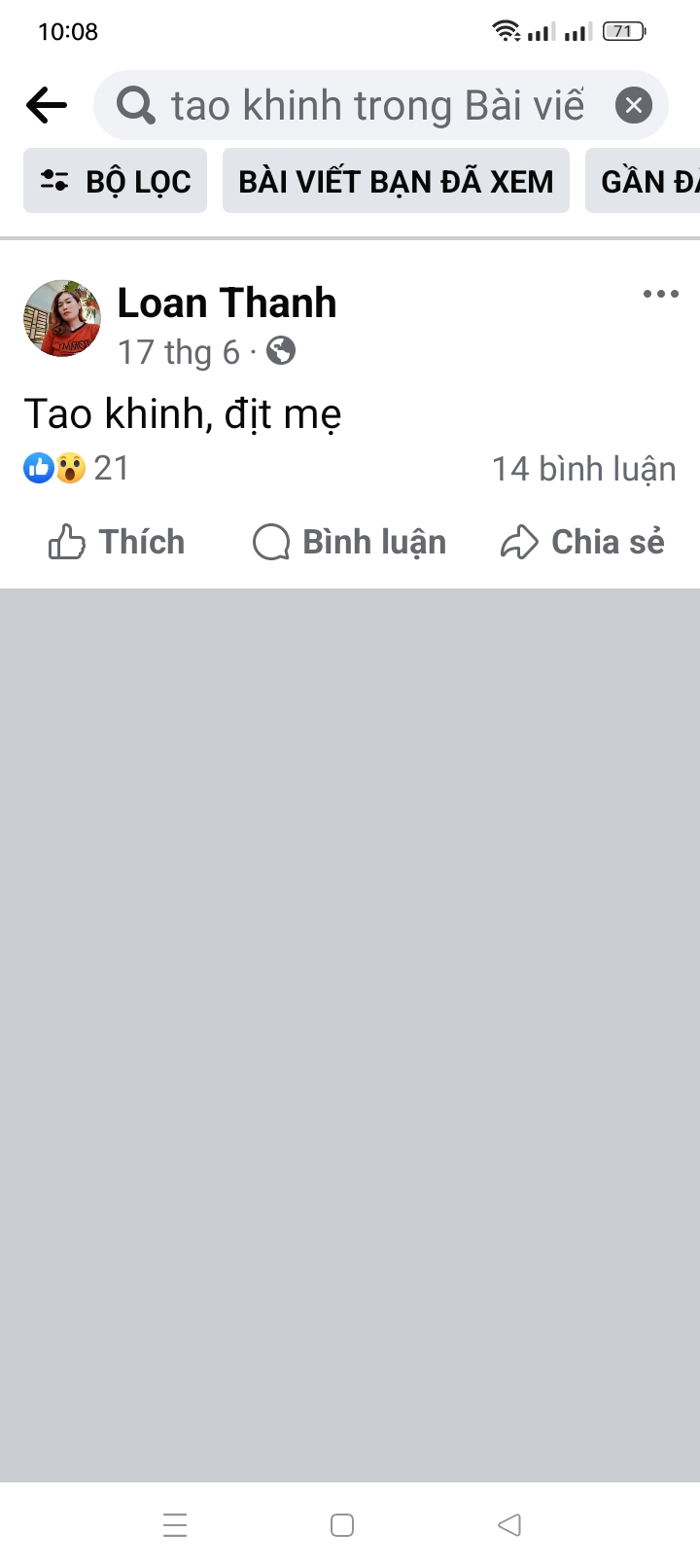The width and height of the screenshot is (700, 1568).
Task: Select the BÀI VIẾT BẠN ĐÃ XEM chip
Action: point(396,181)
